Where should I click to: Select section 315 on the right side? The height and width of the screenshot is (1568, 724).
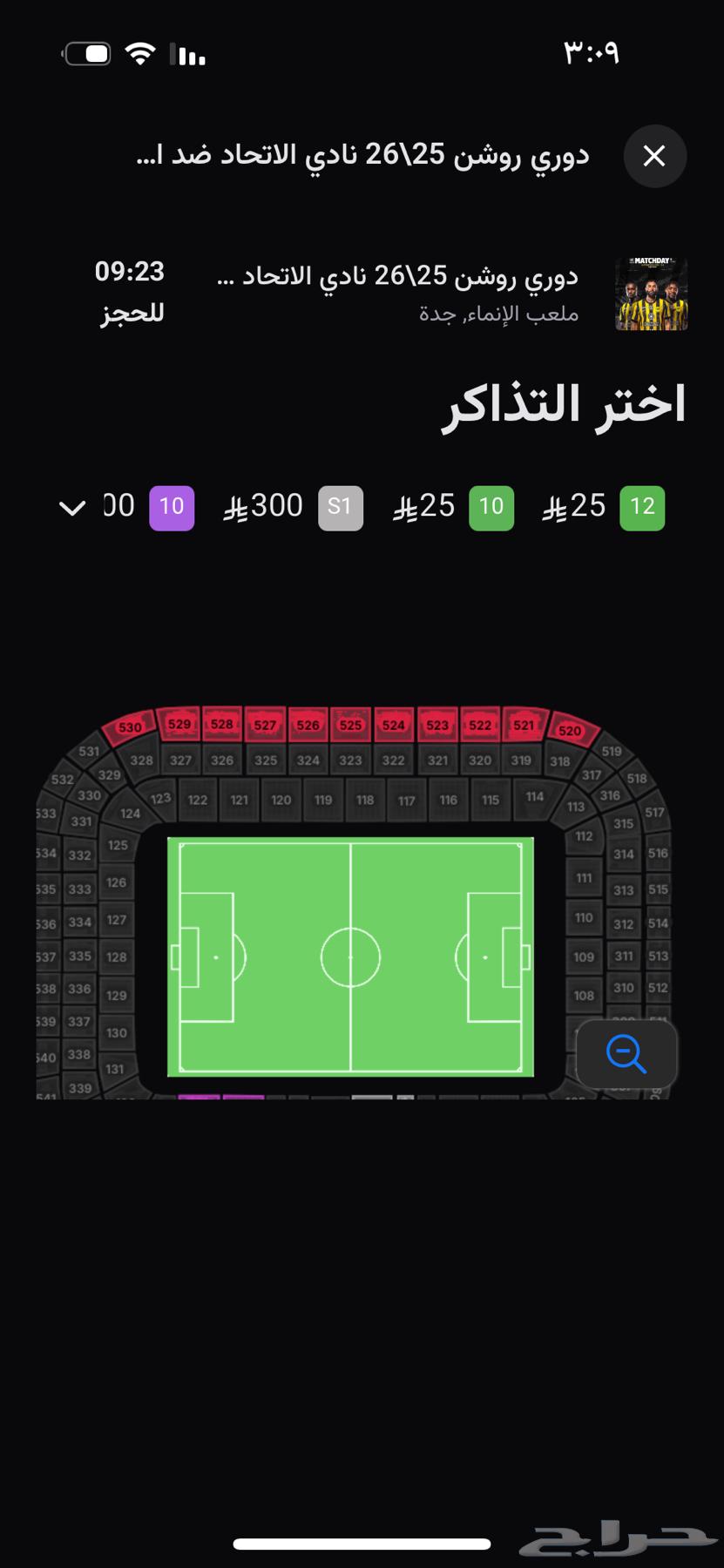pos(624,823)
